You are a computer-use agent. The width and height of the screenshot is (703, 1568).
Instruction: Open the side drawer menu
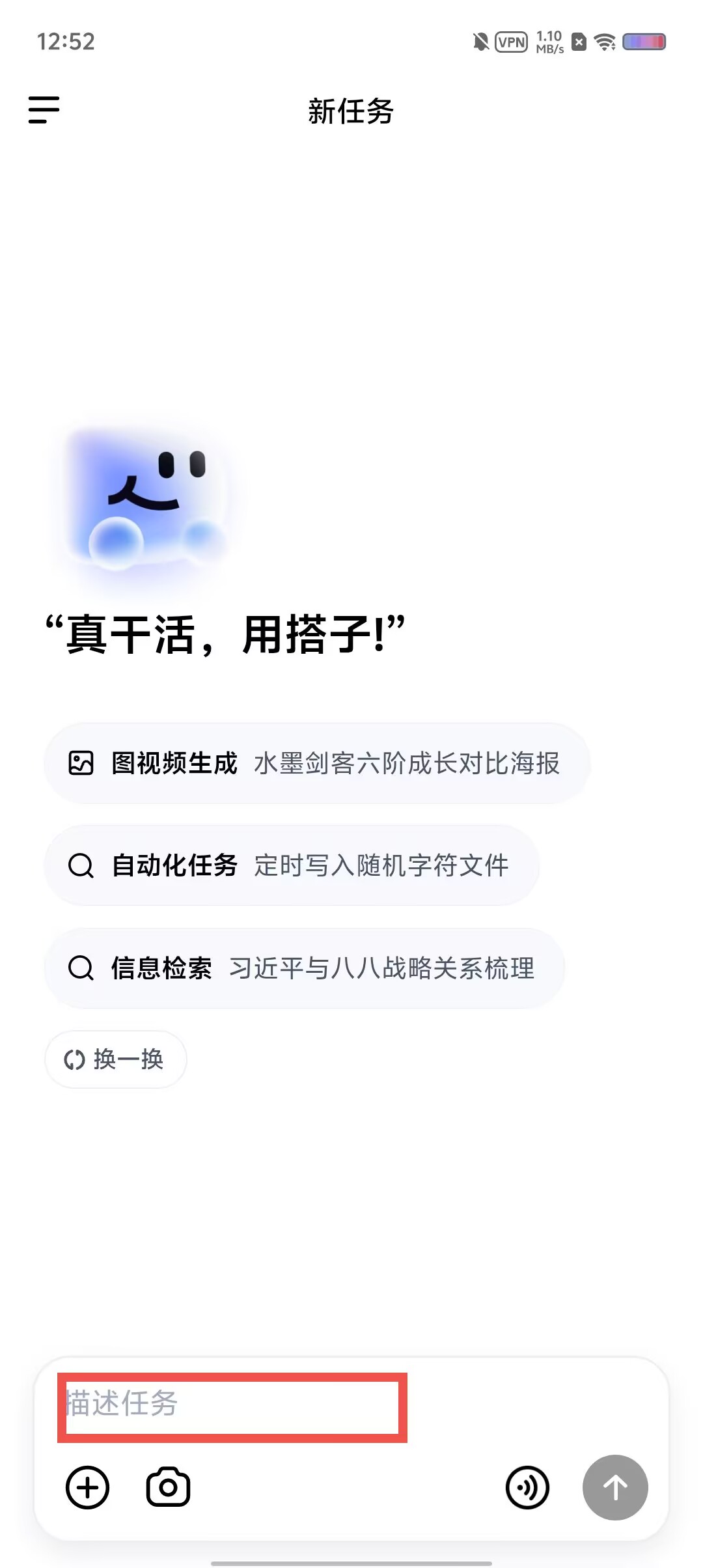44,109
